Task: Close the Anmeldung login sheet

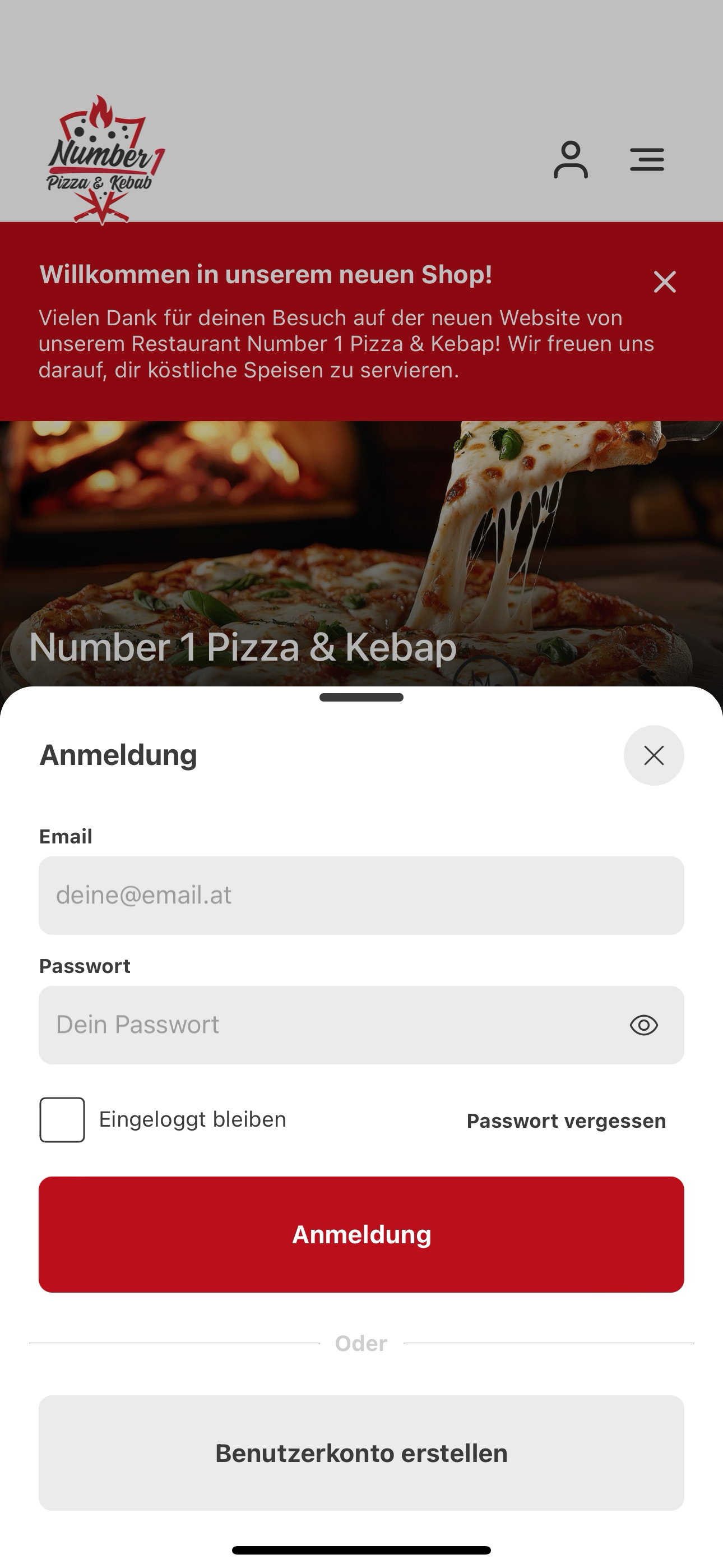Action: pos(654,755)
